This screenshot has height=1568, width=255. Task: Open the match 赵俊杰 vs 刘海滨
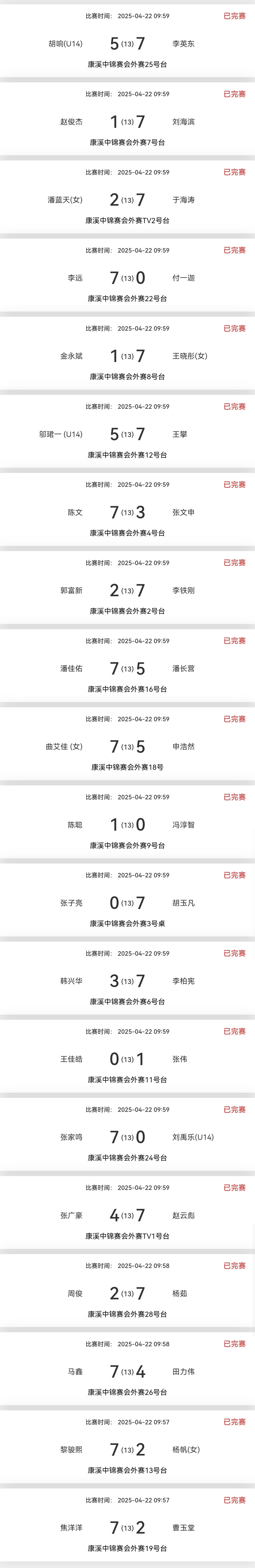[x=127, y=122]
